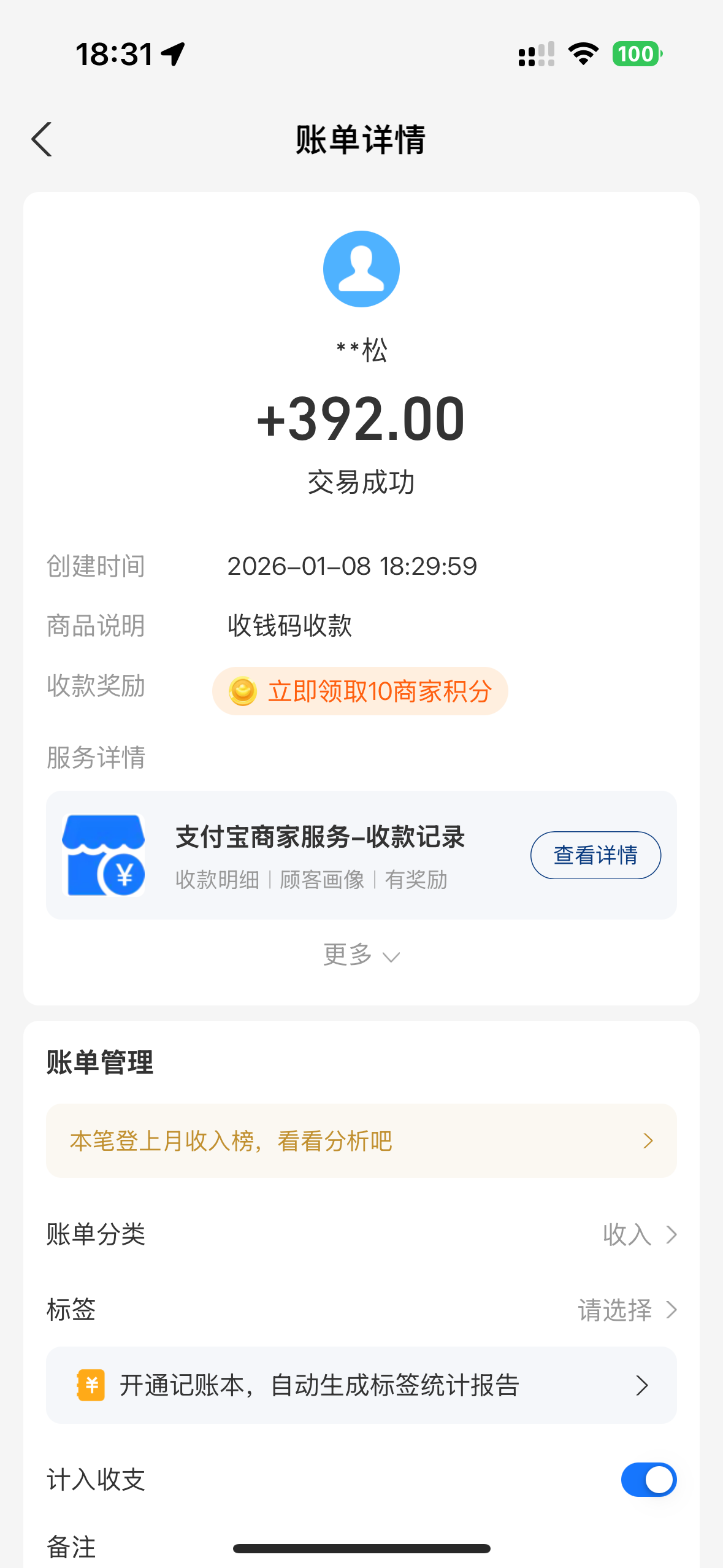The height and width of the screenshot is (1568, 723).
Task: Tap the blue user avatar icon
Action: click(362, 268)
